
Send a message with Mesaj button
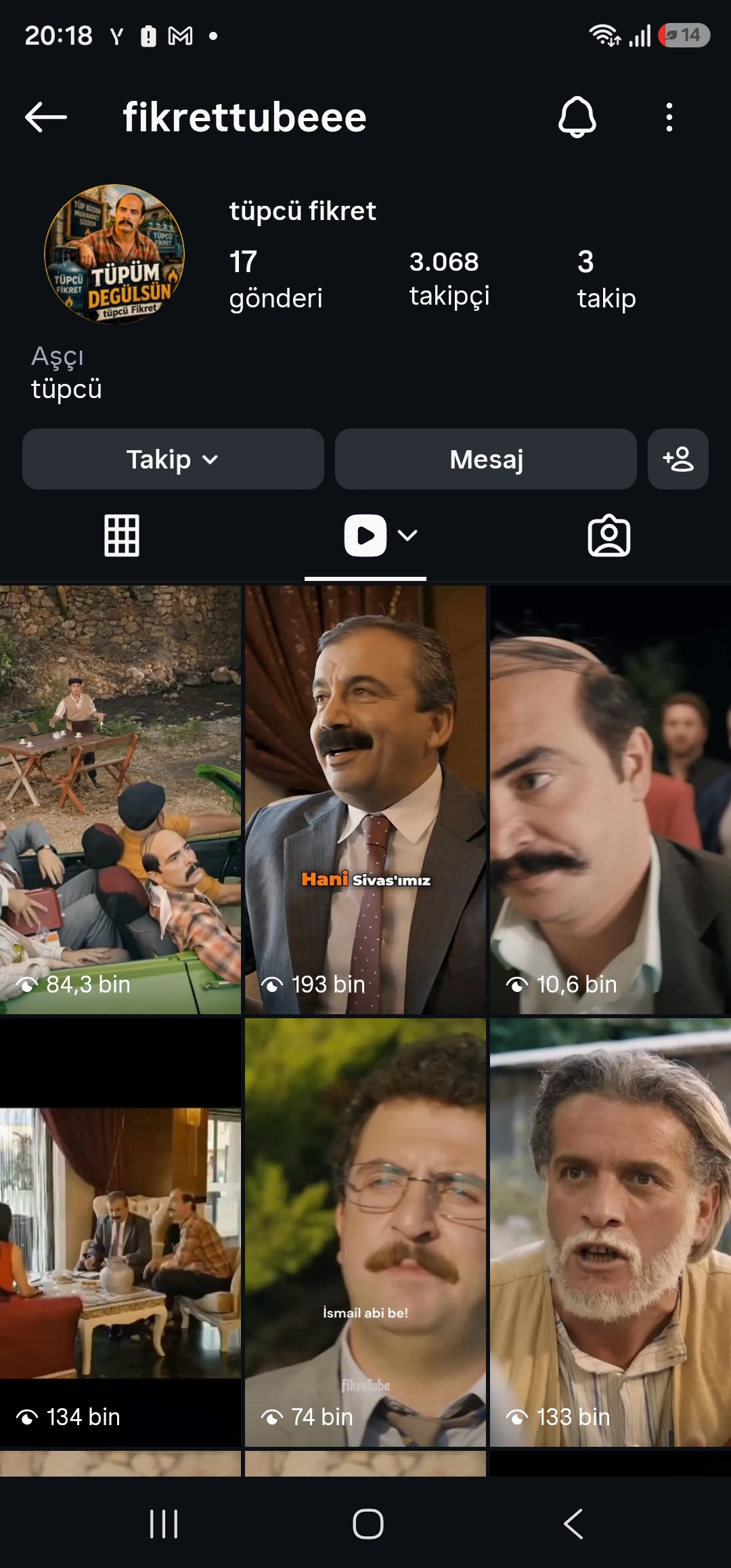[485, 459]
